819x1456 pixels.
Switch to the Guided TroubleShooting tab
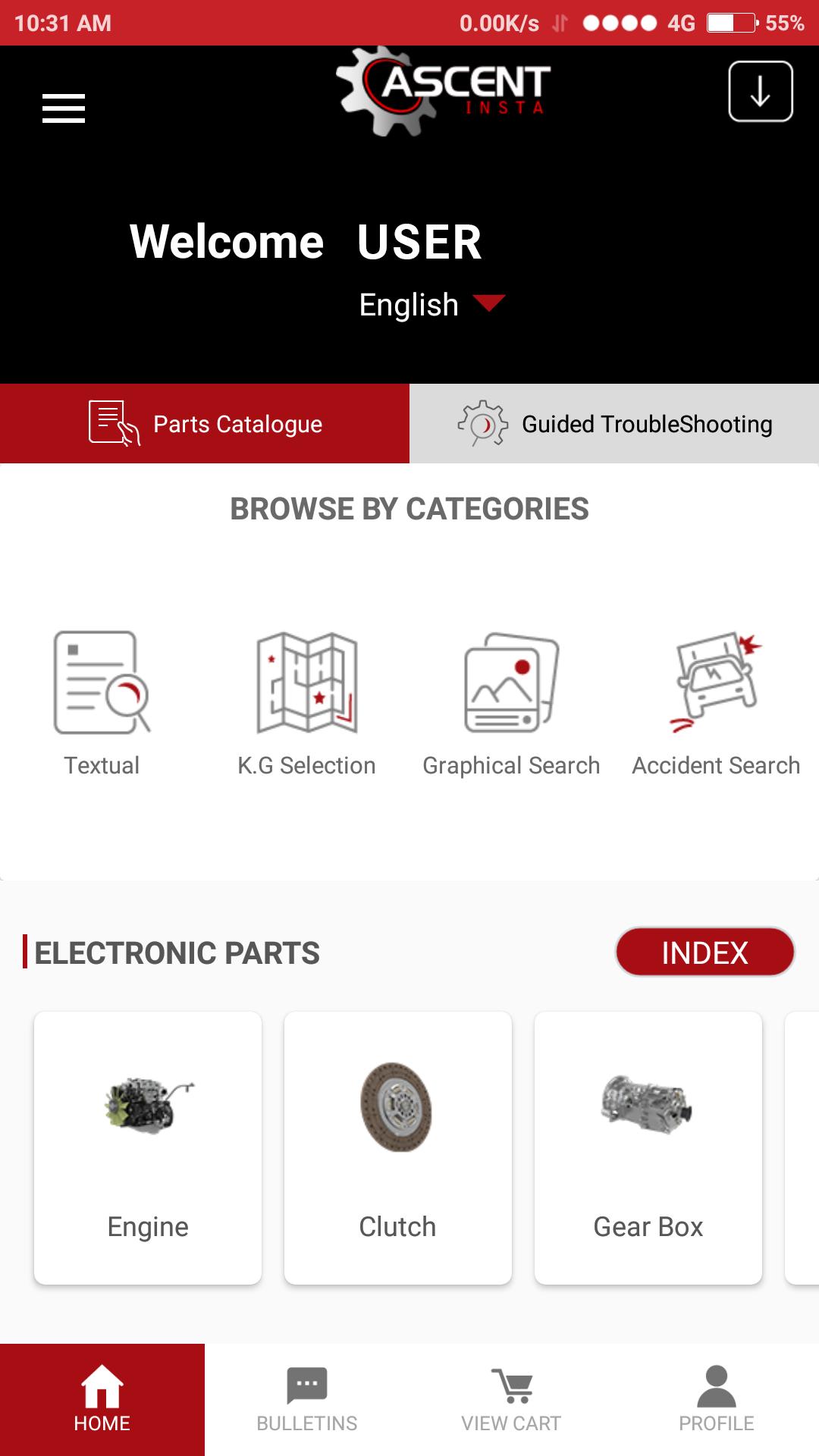614,424
